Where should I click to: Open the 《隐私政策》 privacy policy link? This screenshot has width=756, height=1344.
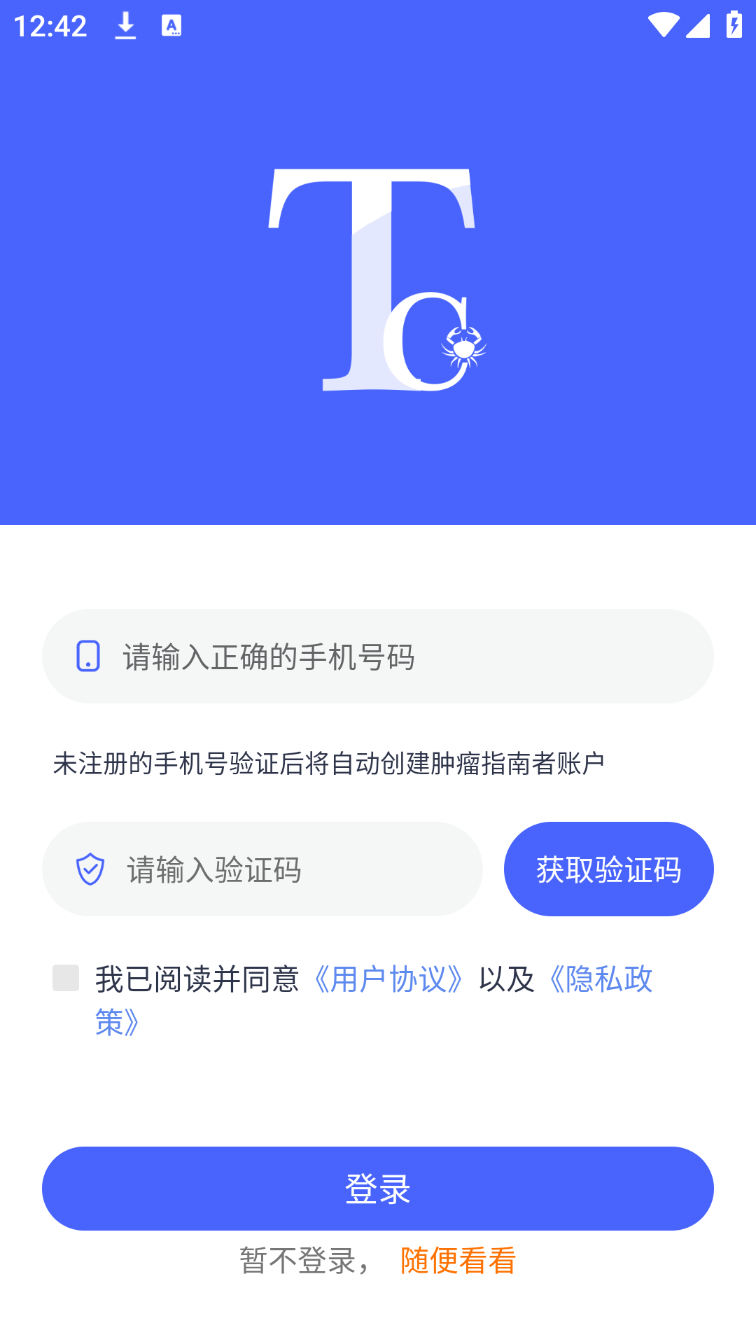click(x=602, y=980)
